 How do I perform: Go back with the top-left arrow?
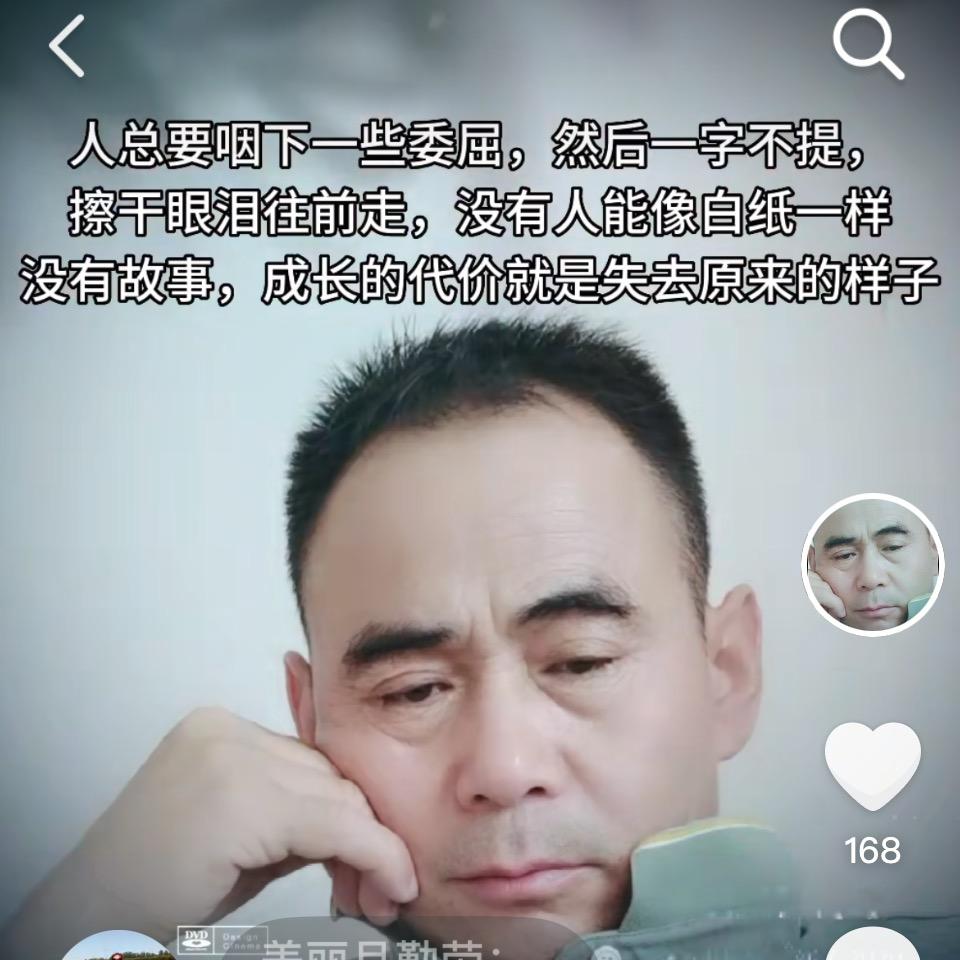point(66,46)
